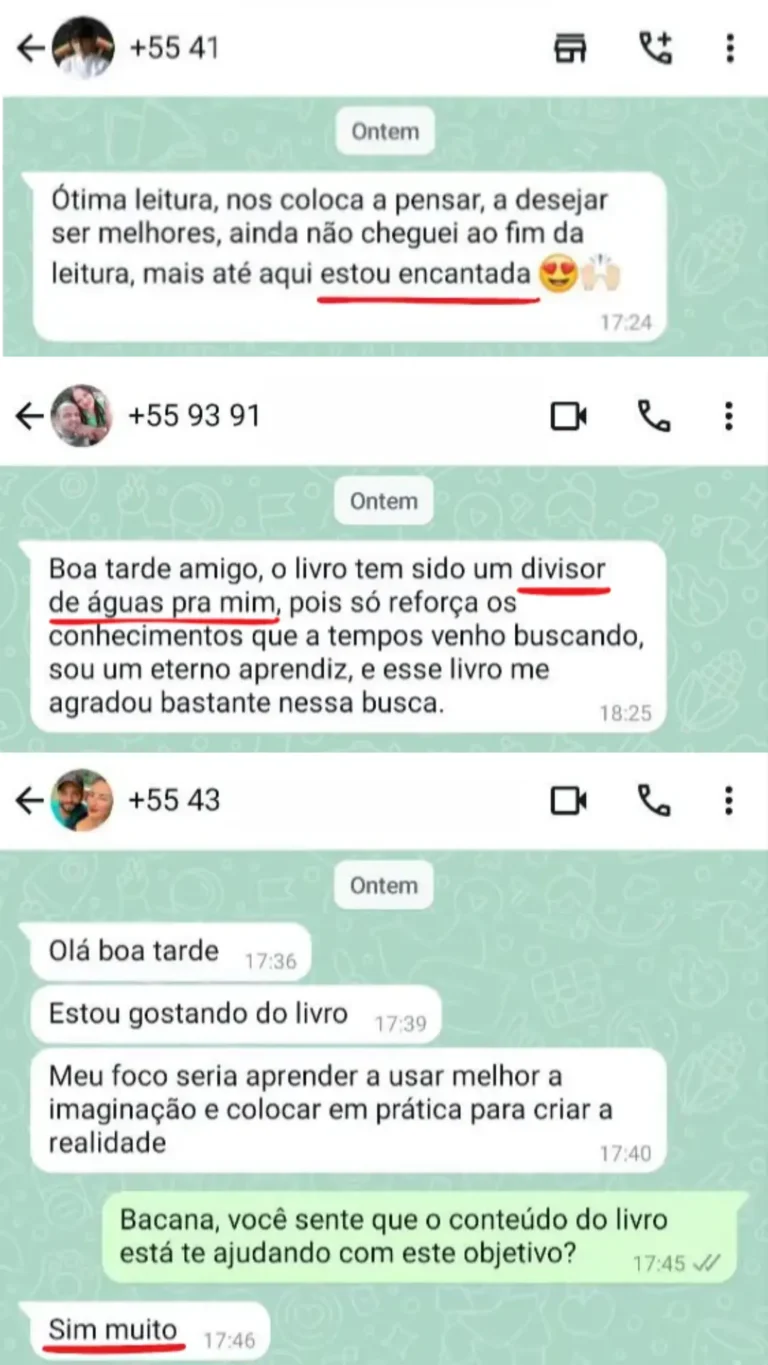Open the business storefront icon in the top chat
Screen dimensions: 768x1365
click(x=570, y=47)
